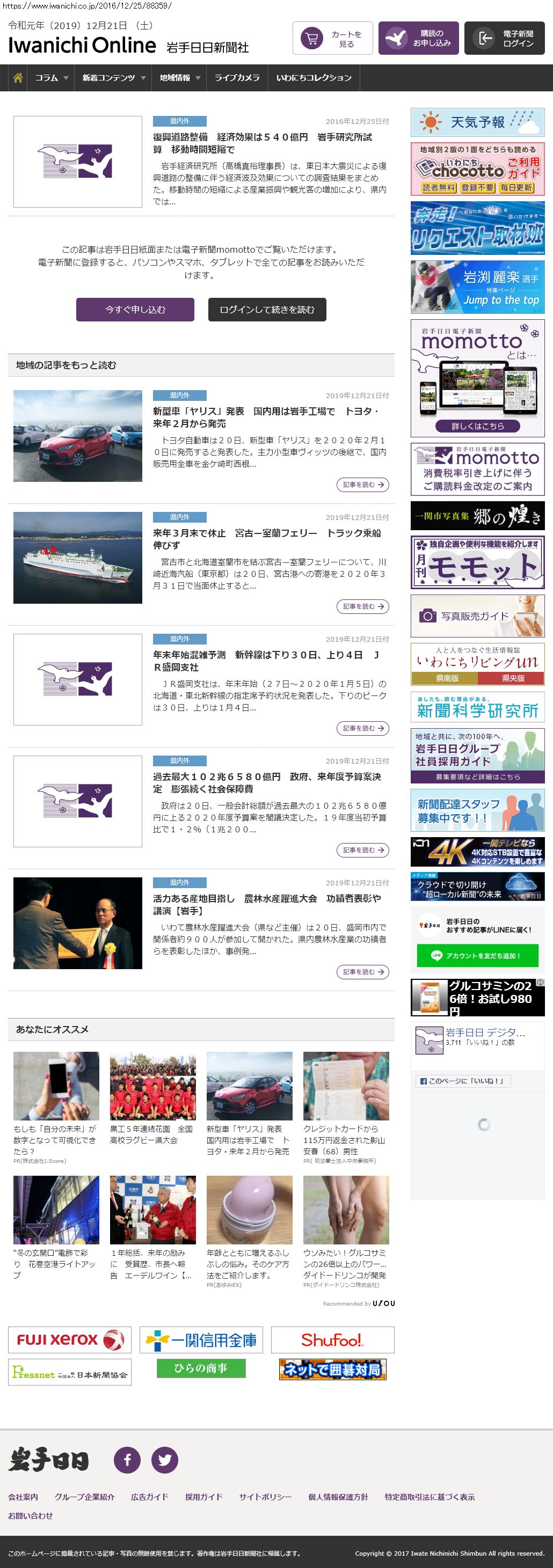Open 電子新聞ログイン button
553x1568 pixels.
504,38
